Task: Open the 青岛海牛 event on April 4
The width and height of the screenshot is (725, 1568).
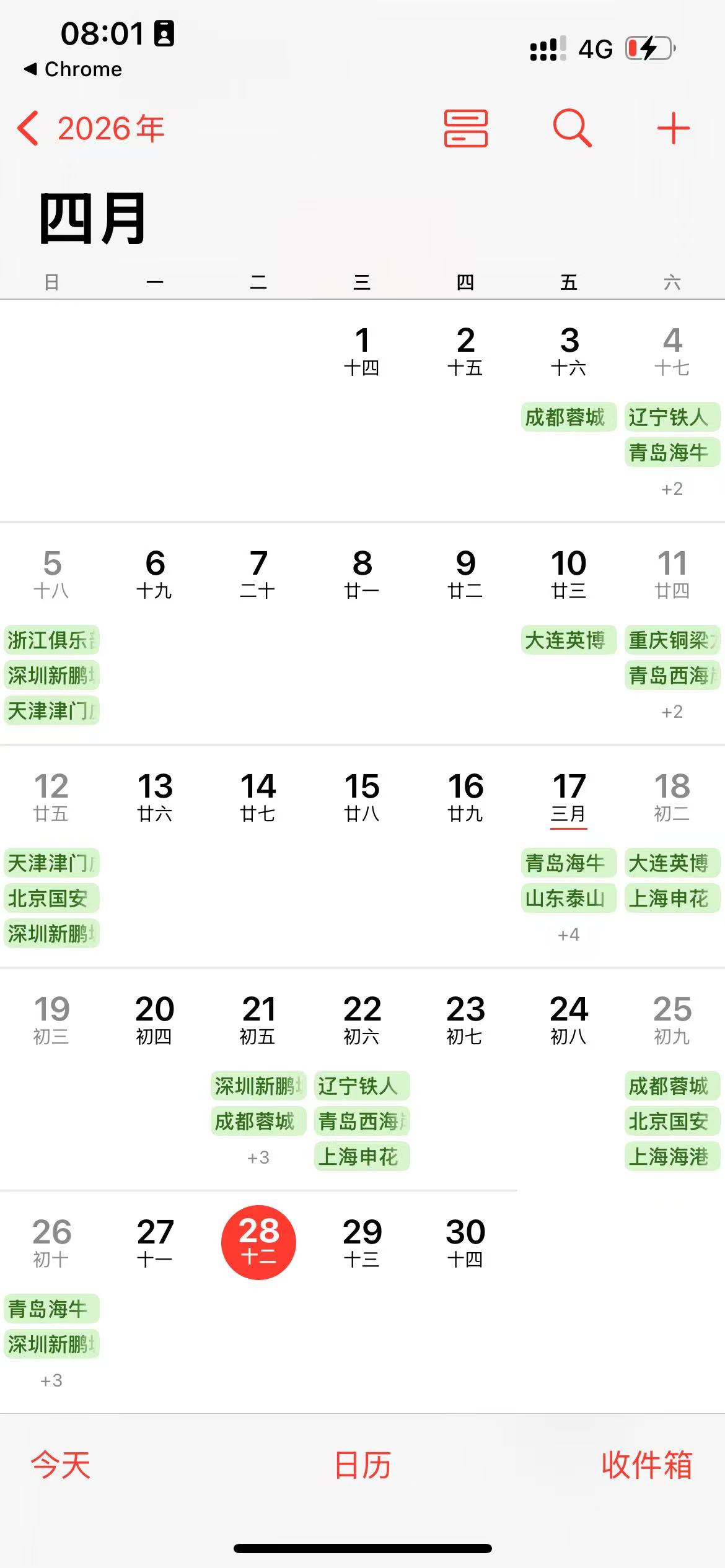Action: click(672, 453)
